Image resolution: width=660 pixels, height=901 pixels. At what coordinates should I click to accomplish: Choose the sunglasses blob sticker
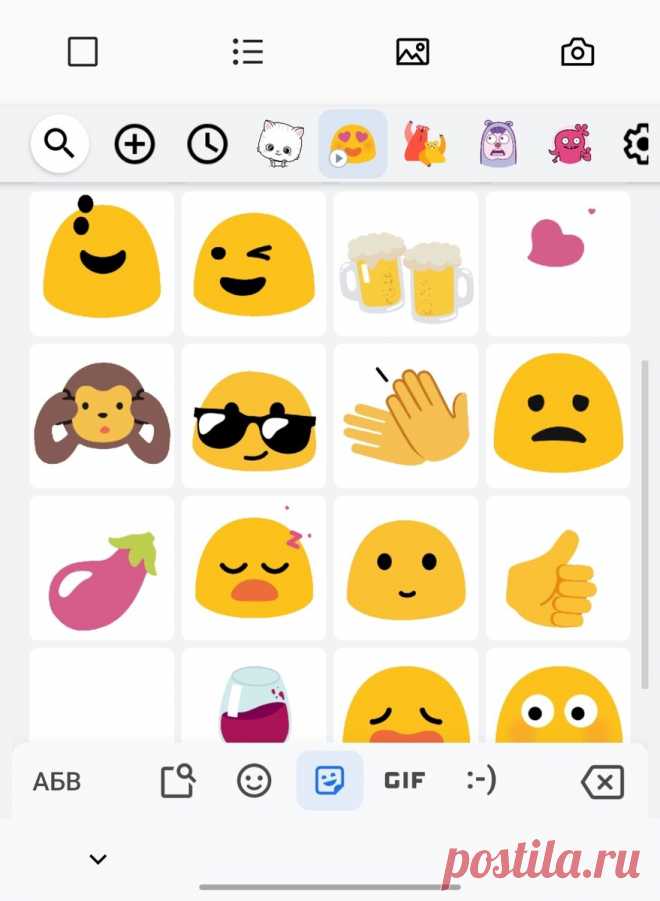[x=253, y=416]
